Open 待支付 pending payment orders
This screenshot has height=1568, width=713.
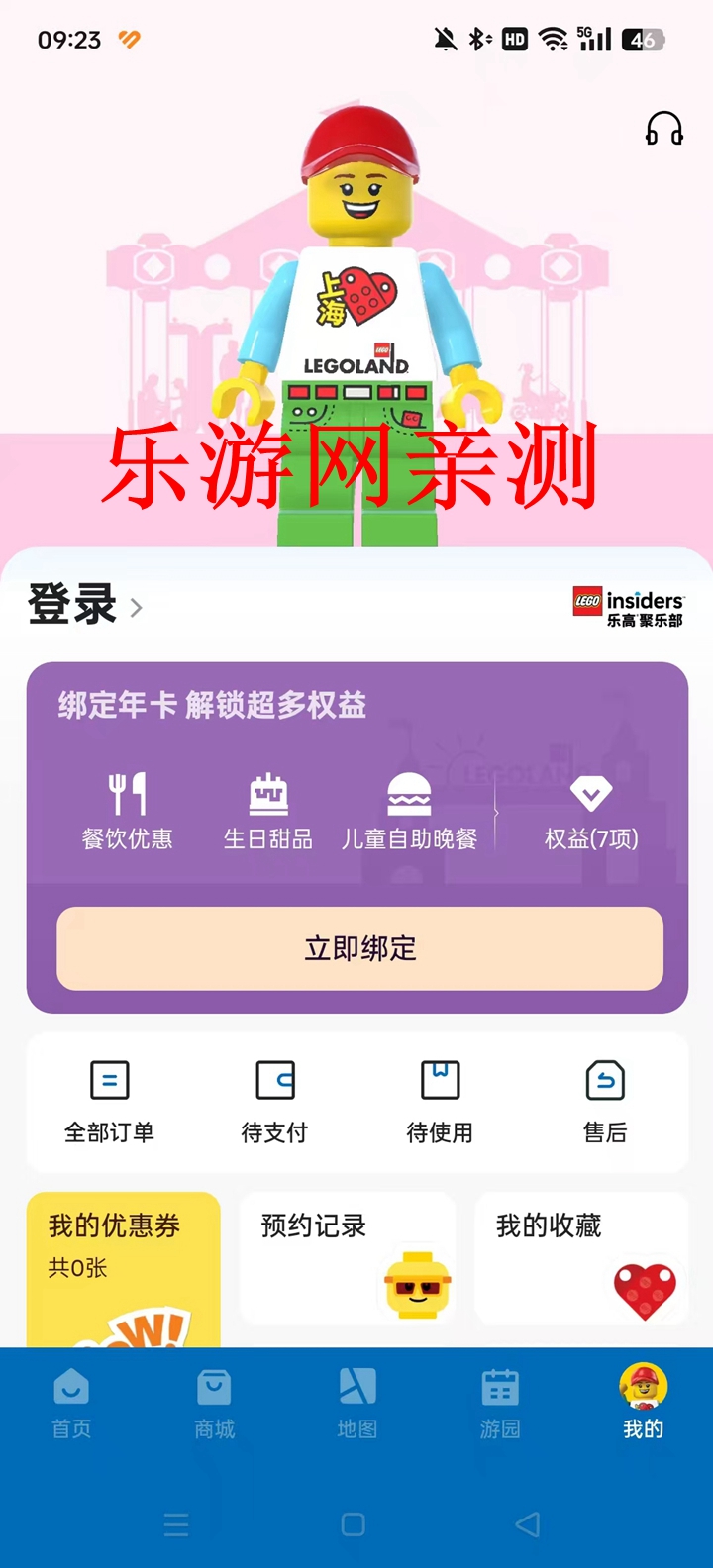tap(274, 1103)
